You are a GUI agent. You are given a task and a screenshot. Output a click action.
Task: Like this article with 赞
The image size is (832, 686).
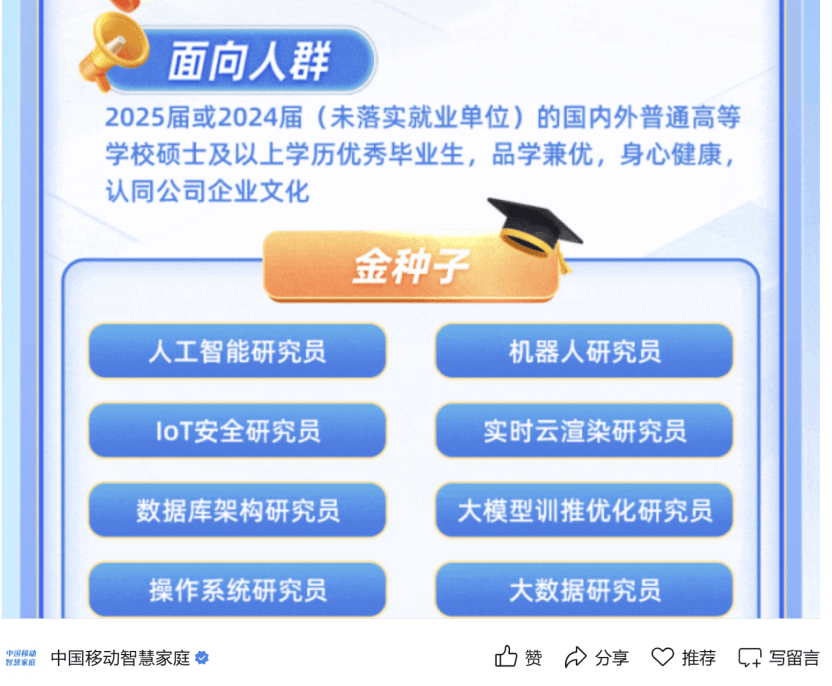point(518,657)
